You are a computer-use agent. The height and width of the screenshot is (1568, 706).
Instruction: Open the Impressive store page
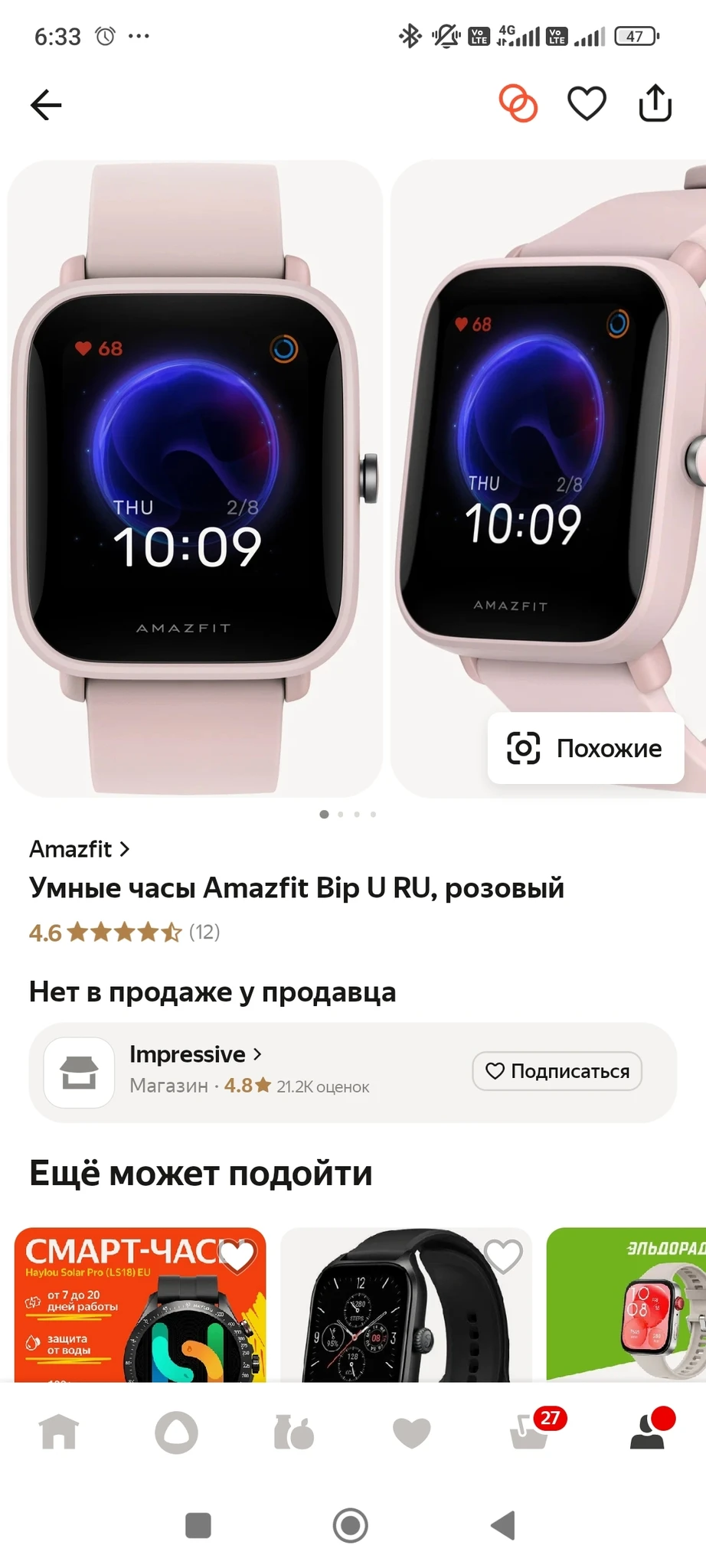[x=195, y=1054]
